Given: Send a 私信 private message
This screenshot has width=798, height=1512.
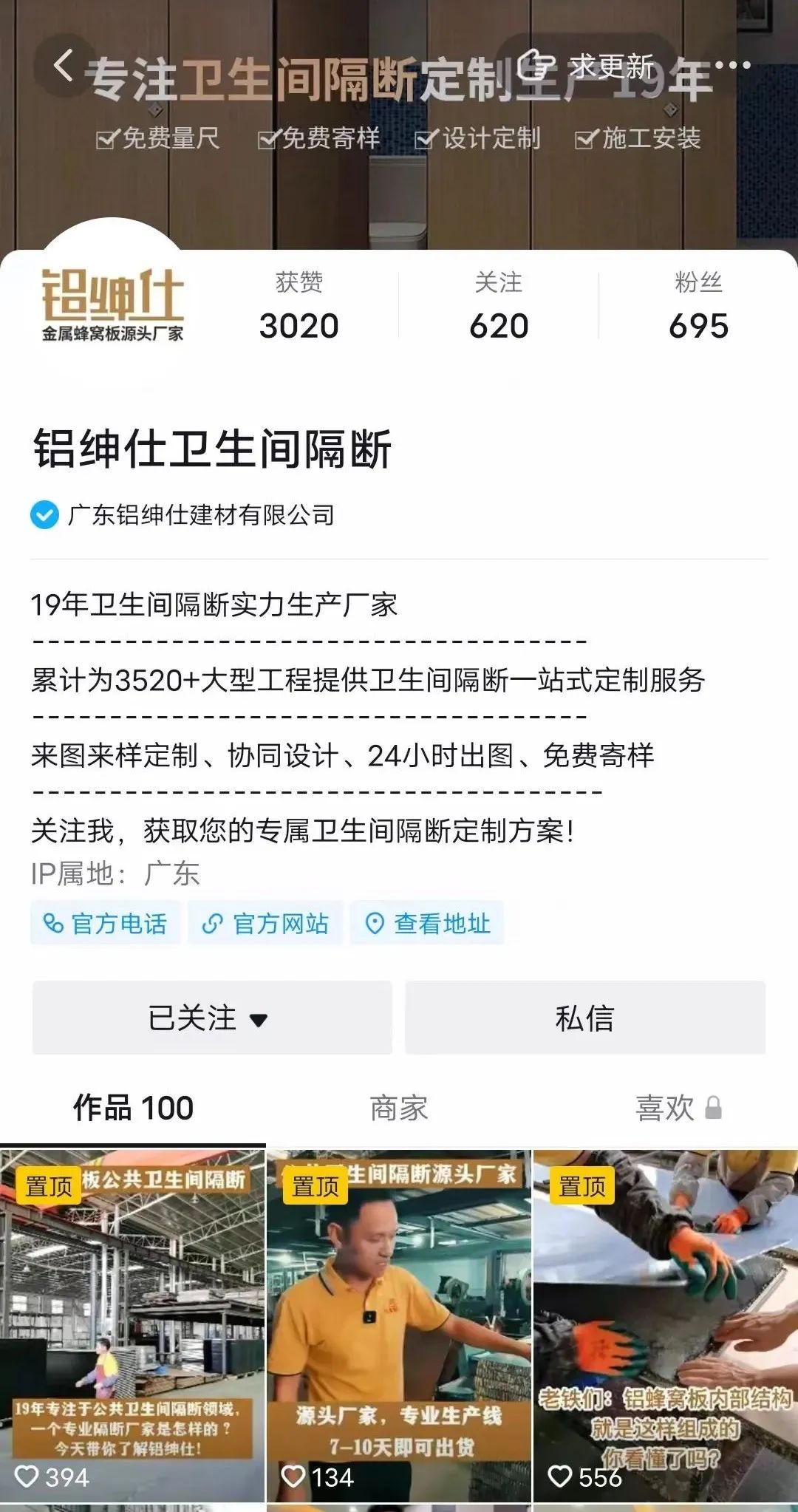Looking at the screenshot, I should pyautogui.click(x=584, y=1018).
